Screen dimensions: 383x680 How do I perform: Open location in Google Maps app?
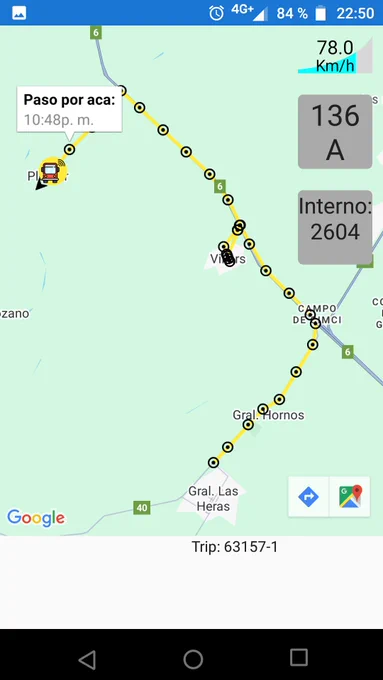[x=350, y=497]
